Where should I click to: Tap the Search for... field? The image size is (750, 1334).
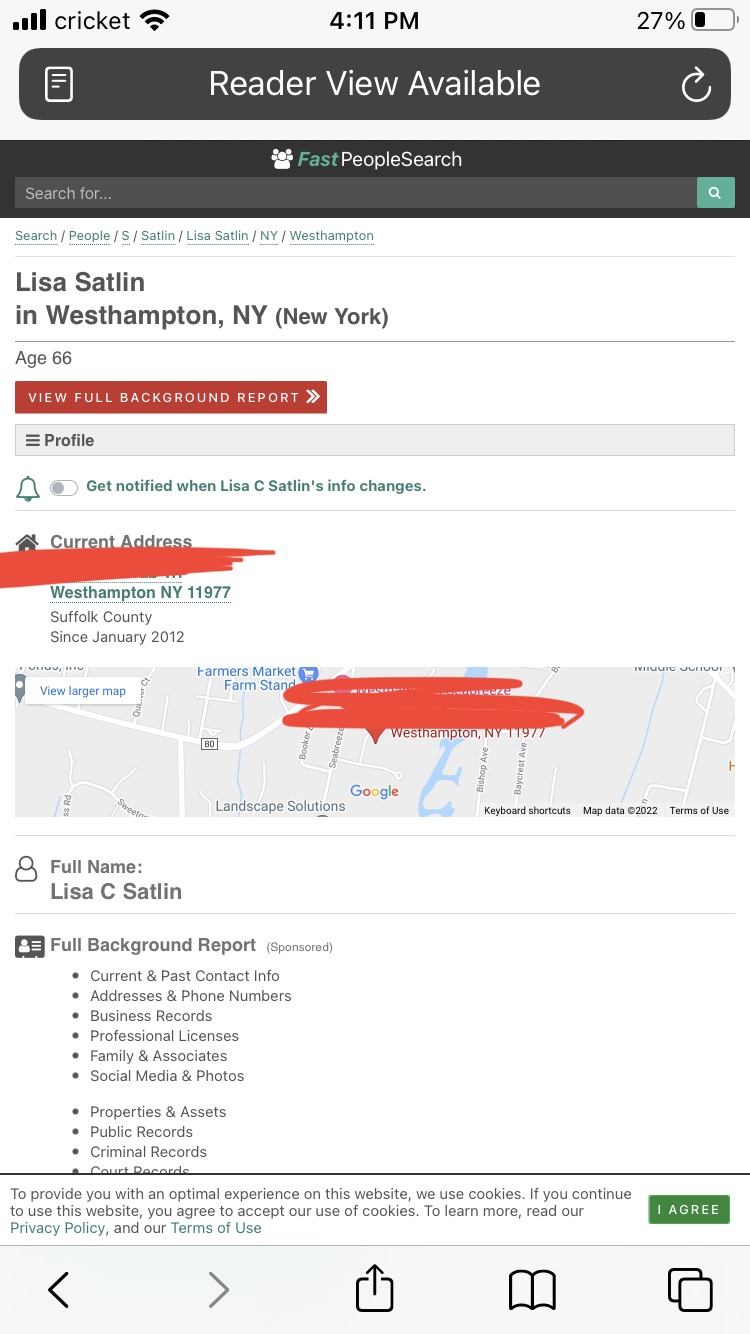[355, 193]
